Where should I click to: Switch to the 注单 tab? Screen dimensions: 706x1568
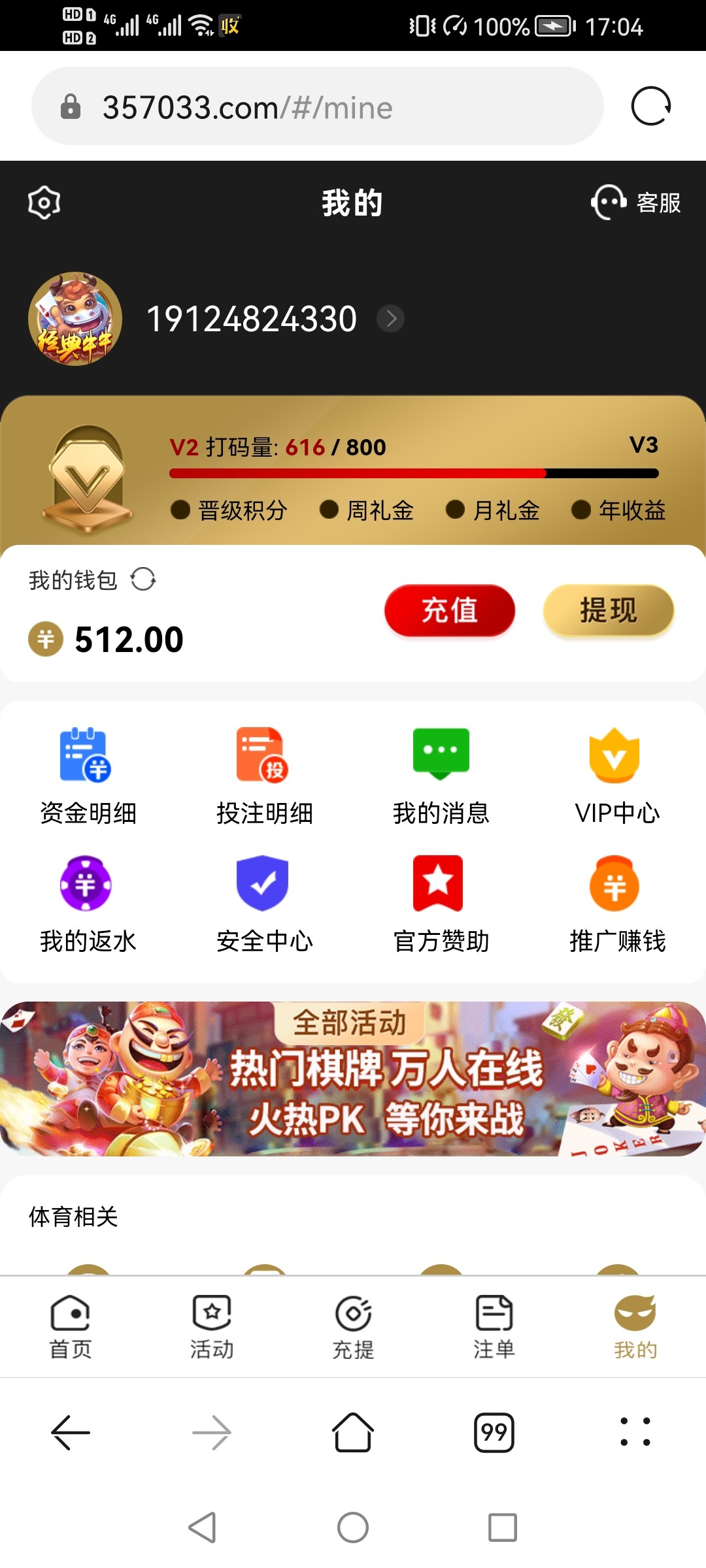(x=494, y=1326)
